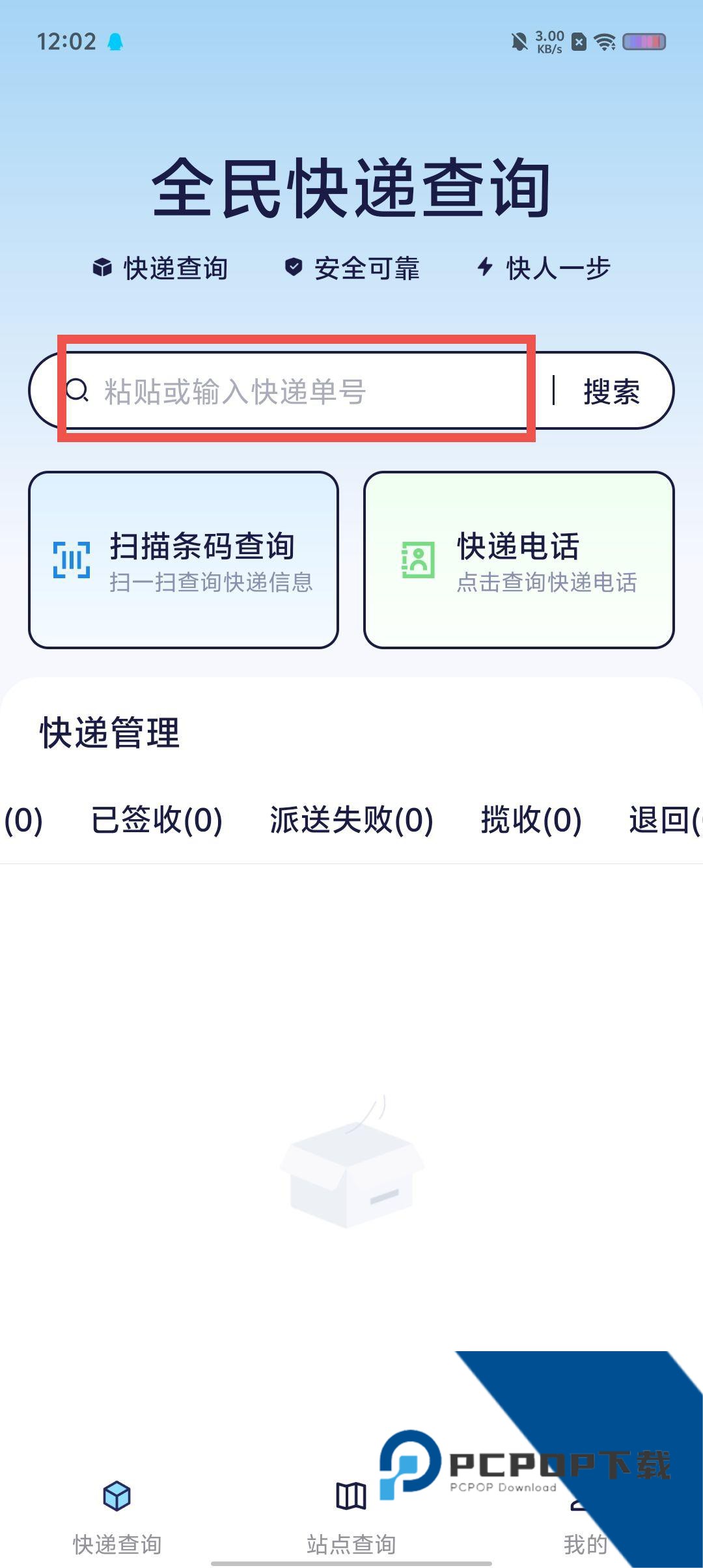The image size is (703, 1568).
Task: Tap the notification bell icon in the status bar
Action: [115, 42]
